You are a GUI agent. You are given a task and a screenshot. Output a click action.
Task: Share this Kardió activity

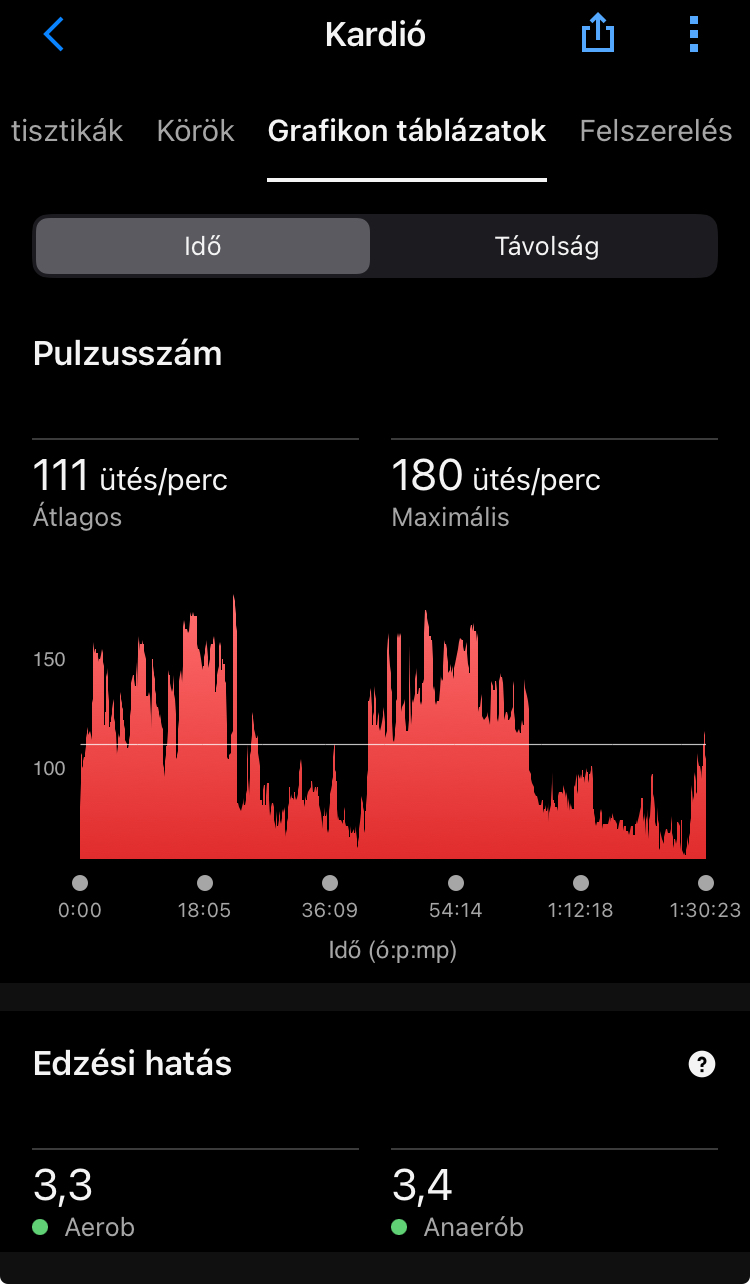pyautogui.click(x=597, y=35)
